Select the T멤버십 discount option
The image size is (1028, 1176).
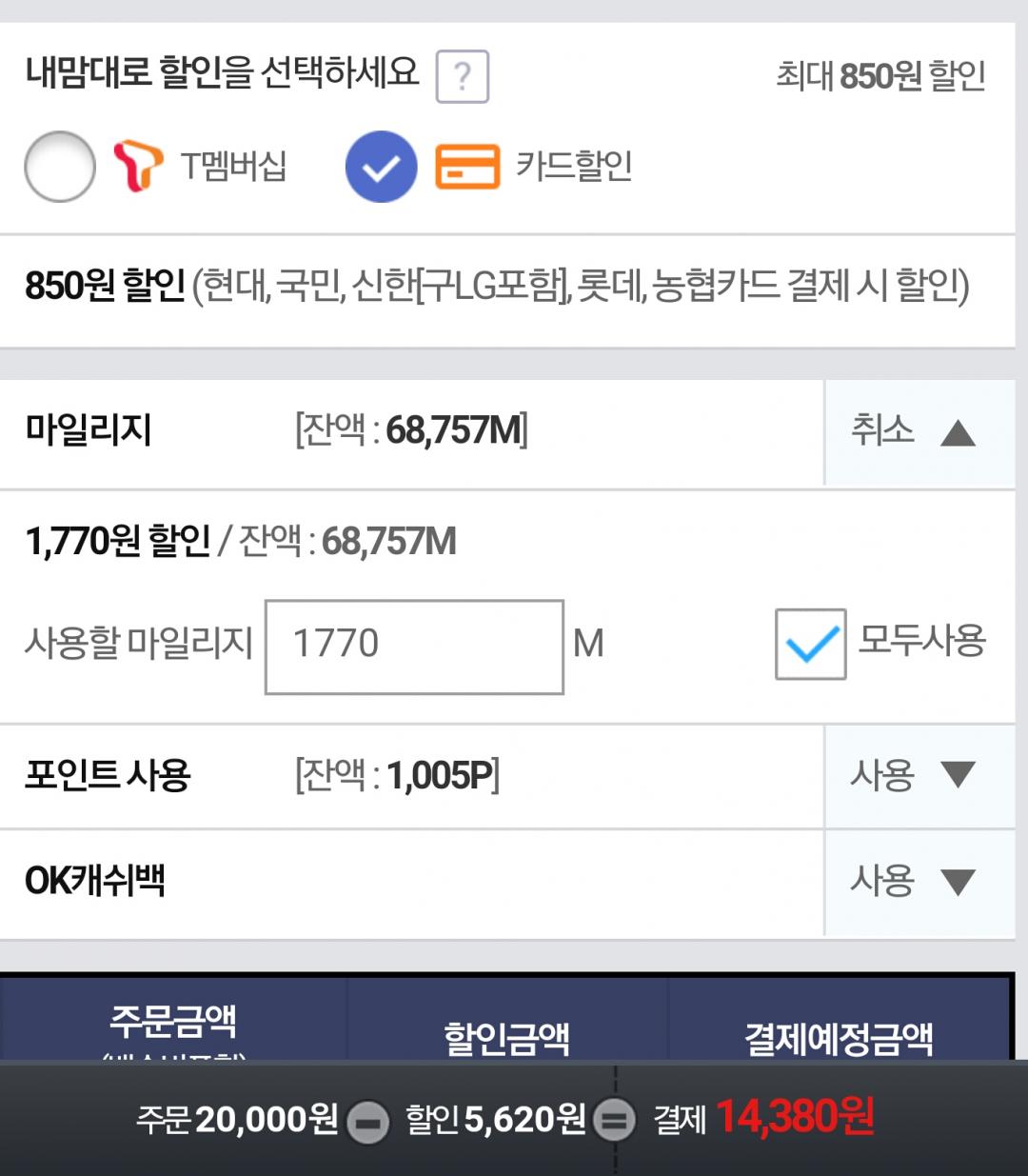coord(60,167)
